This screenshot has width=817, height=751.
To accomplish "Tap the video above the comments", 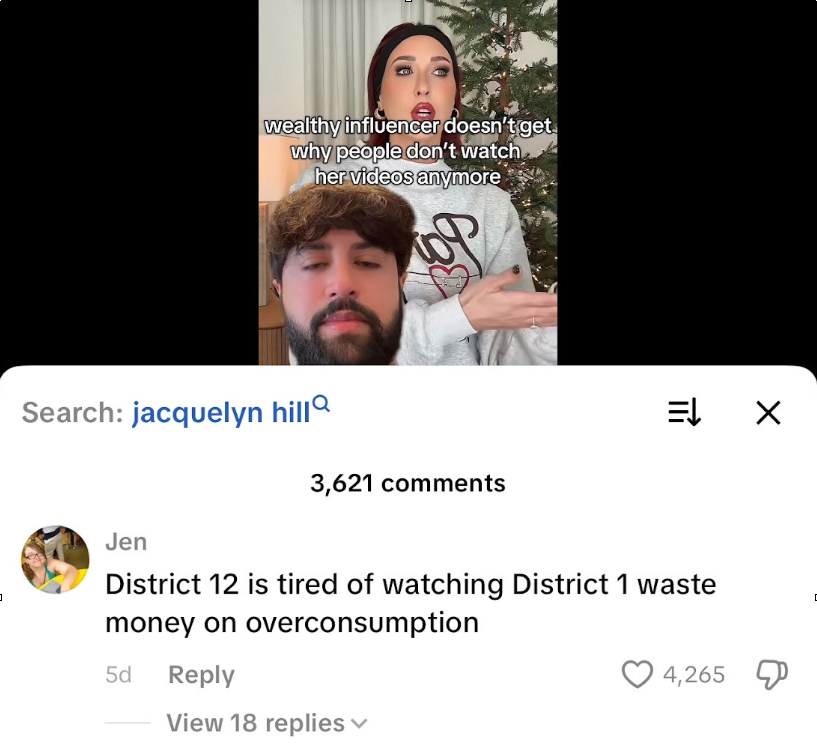I will (x=408, y=182).
